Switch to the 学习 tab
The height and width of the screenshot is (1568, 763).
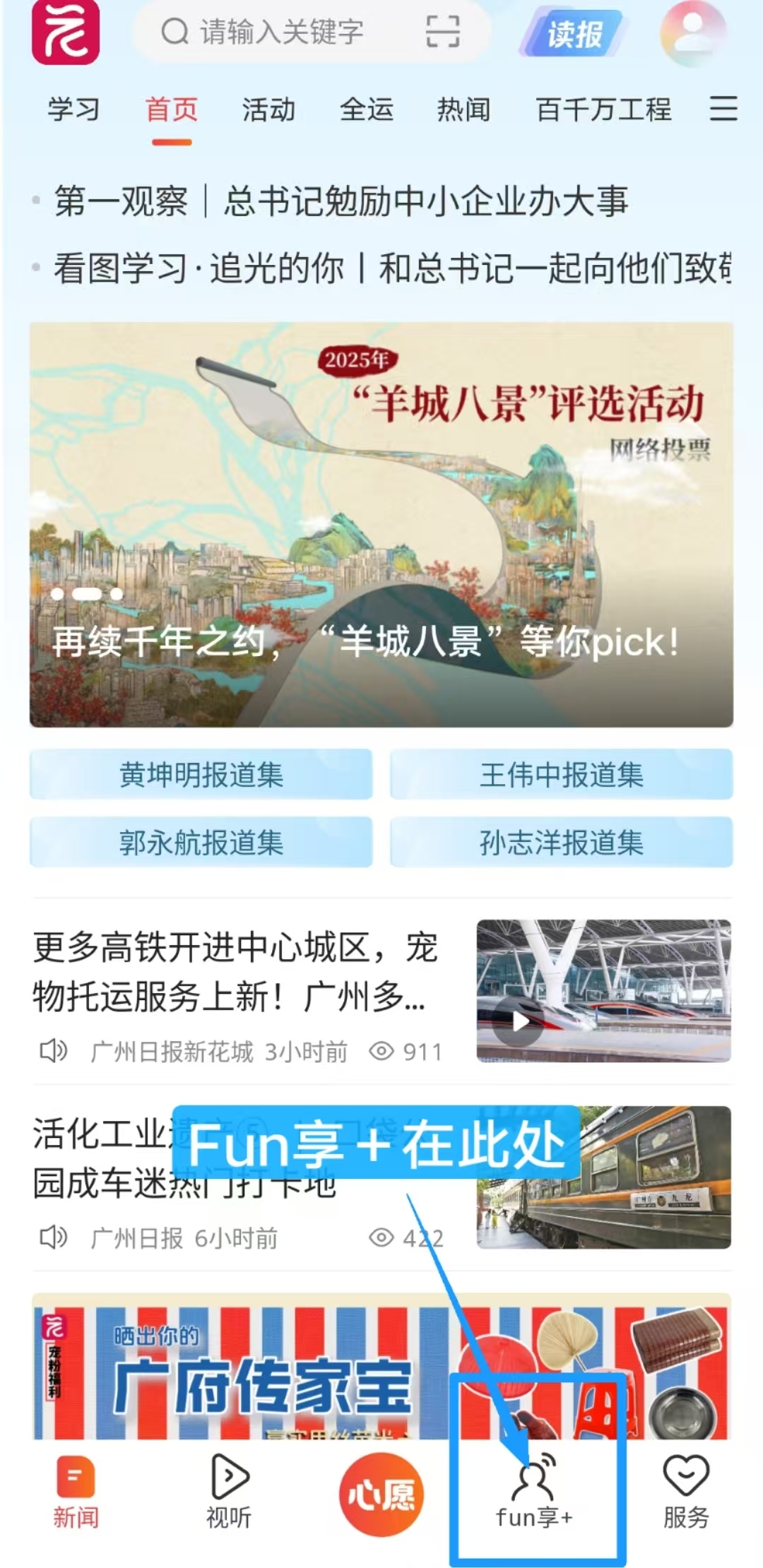[73, 109]
